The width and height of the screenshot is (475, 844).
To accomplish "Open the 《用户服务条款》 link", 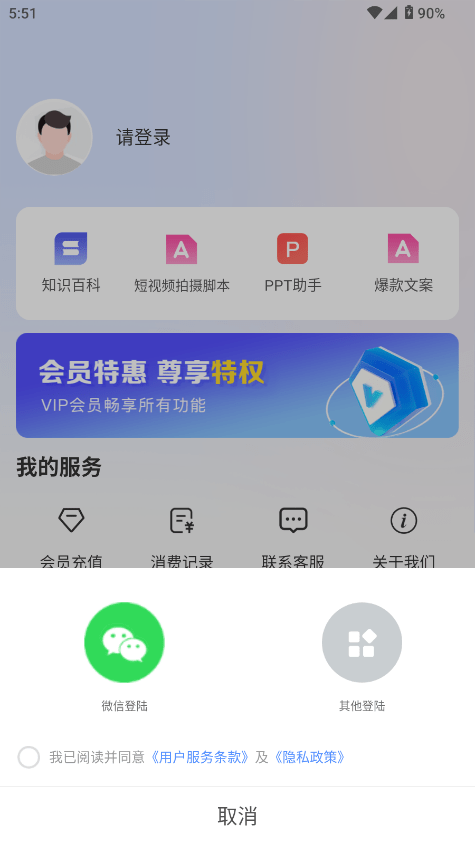I will (x=200, y=757).
